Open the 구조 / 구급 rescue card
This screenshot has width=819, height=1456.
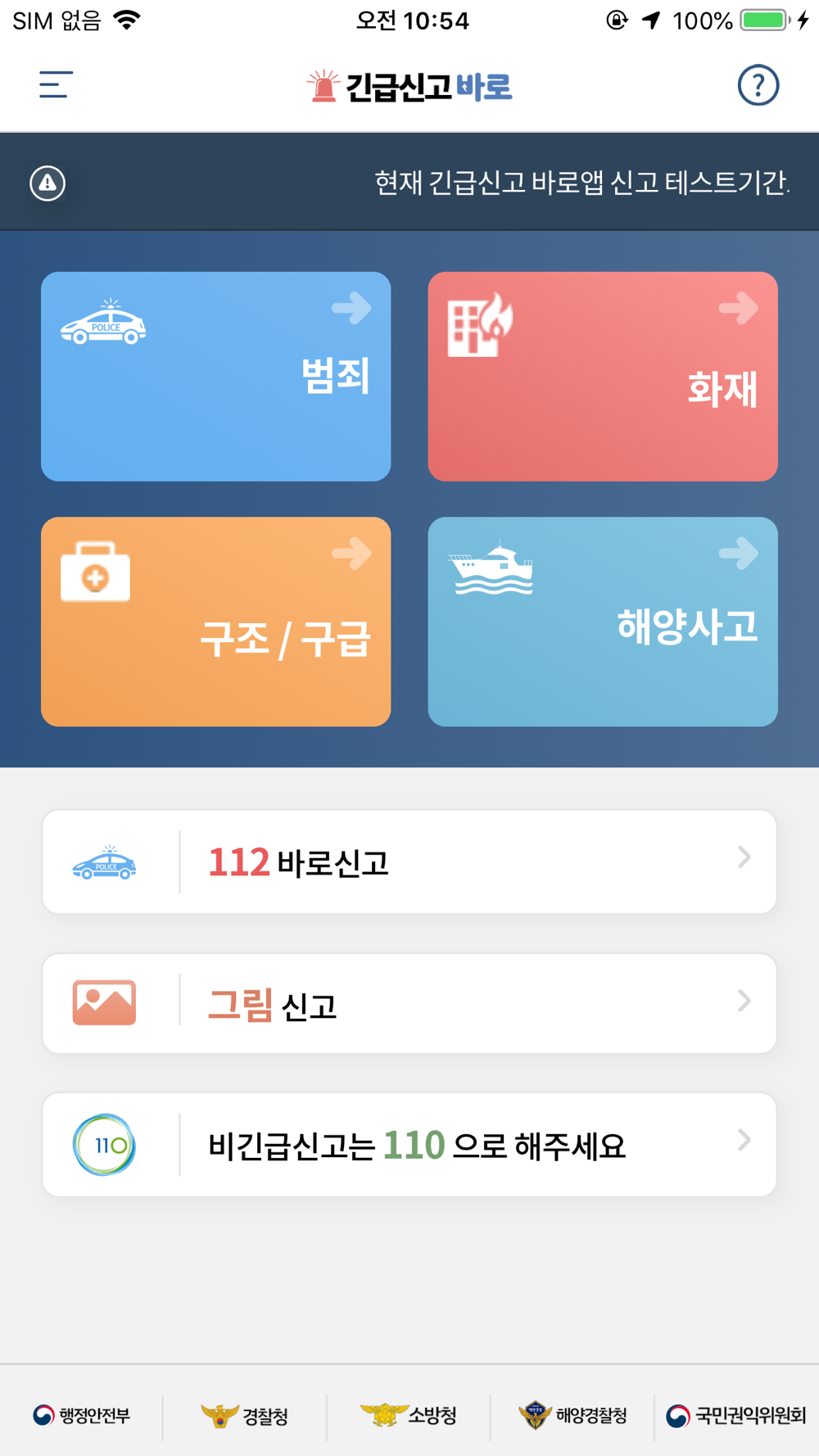pos(216,622)
